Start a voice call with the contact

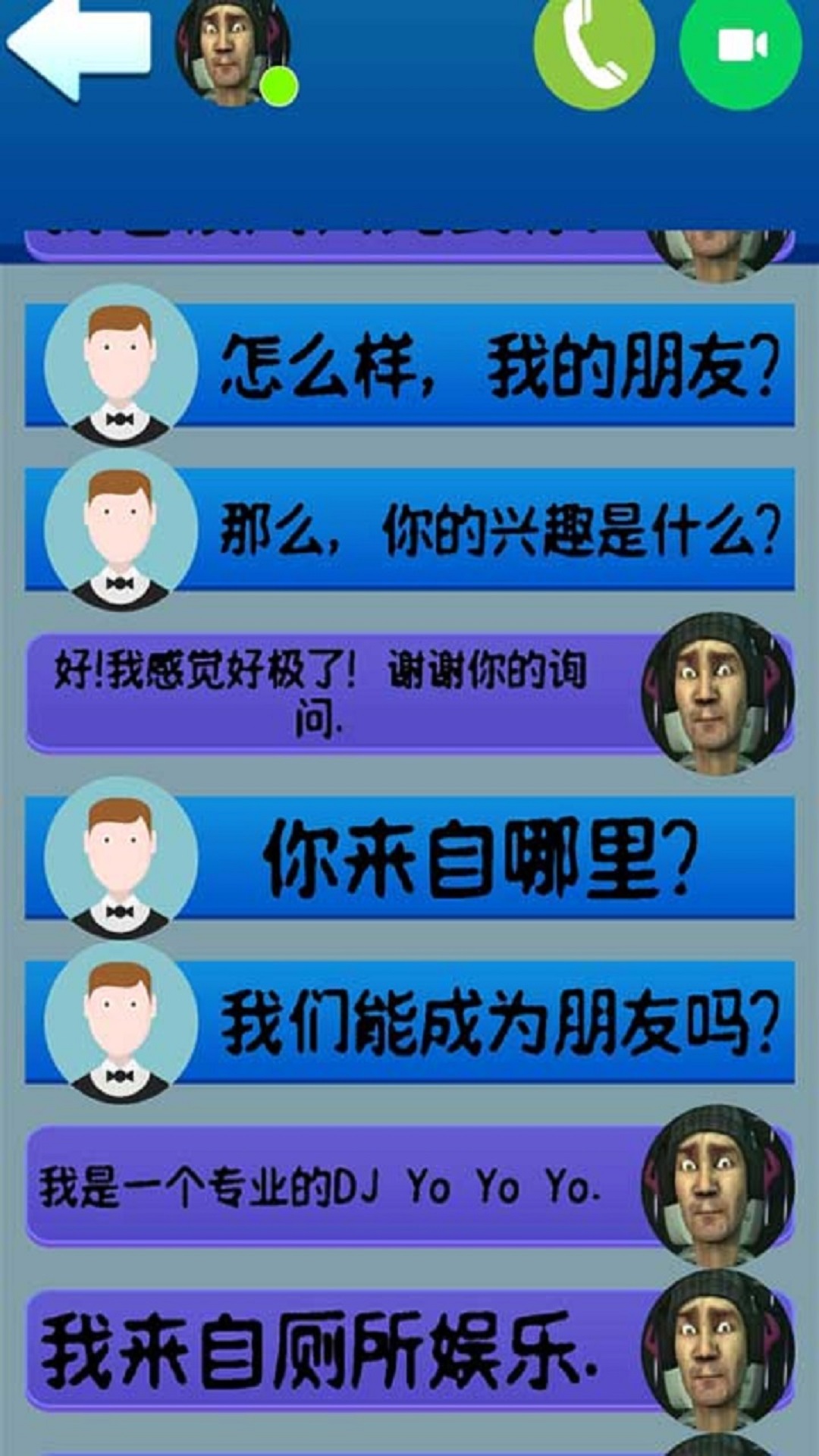(x=595, y=49)
